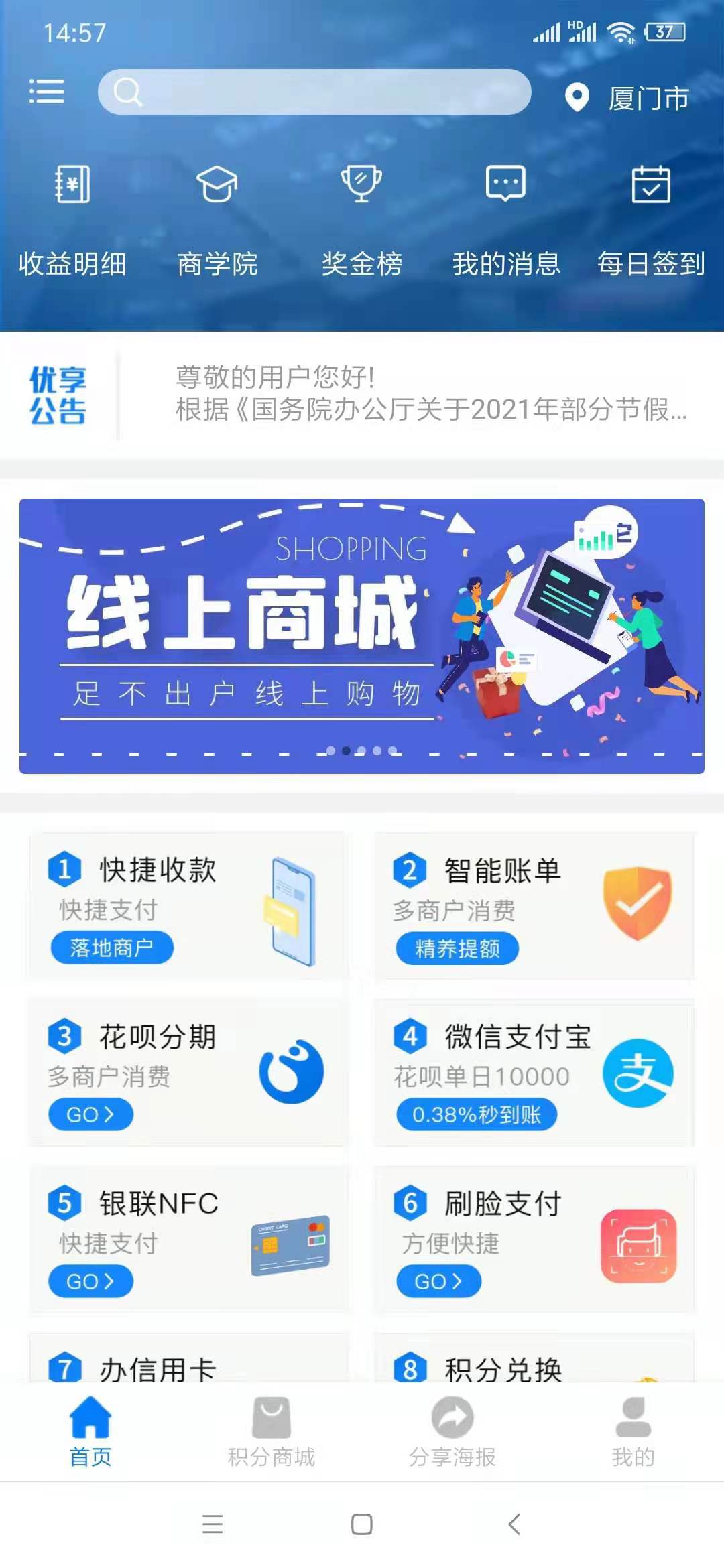Open the 微信支付宝 card
This screenshot has width=724, height=1568.
pyautogui.click(x=534, y=1073)
